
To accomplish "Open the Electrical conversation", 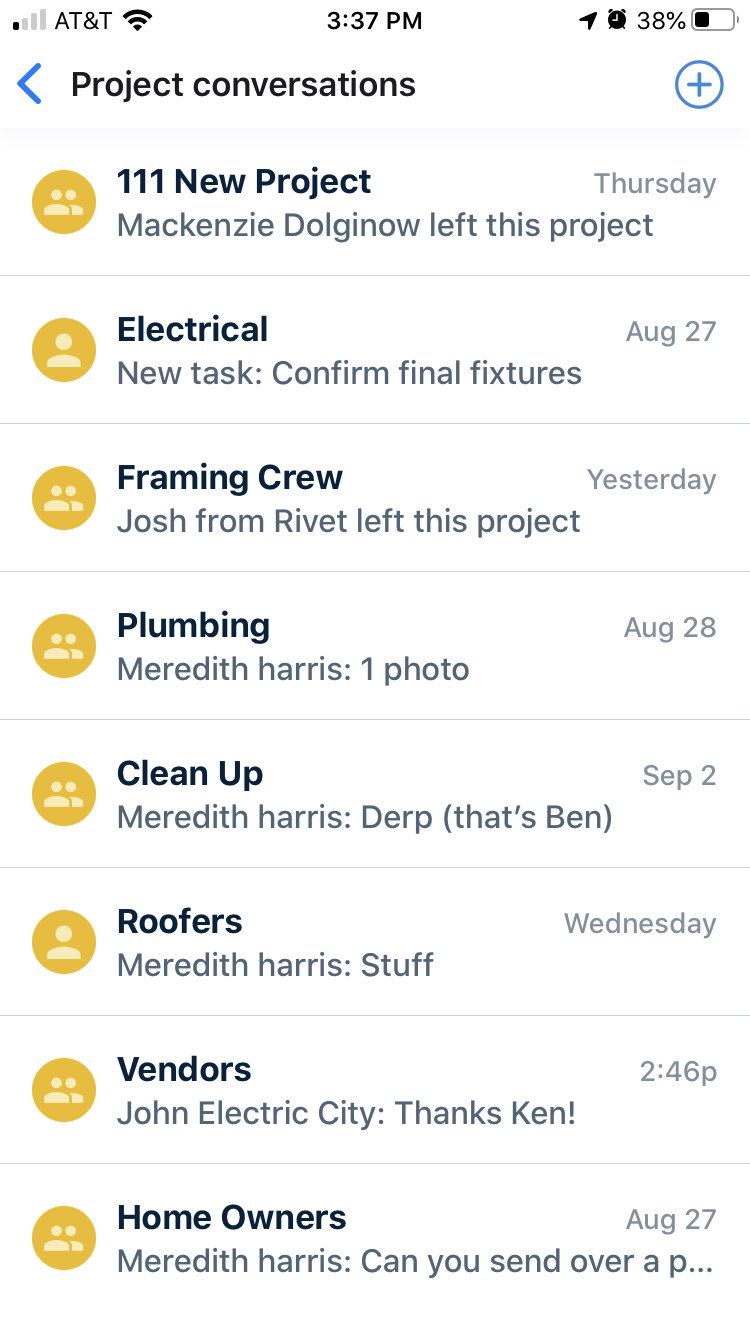I will click(x=375, y=350).
